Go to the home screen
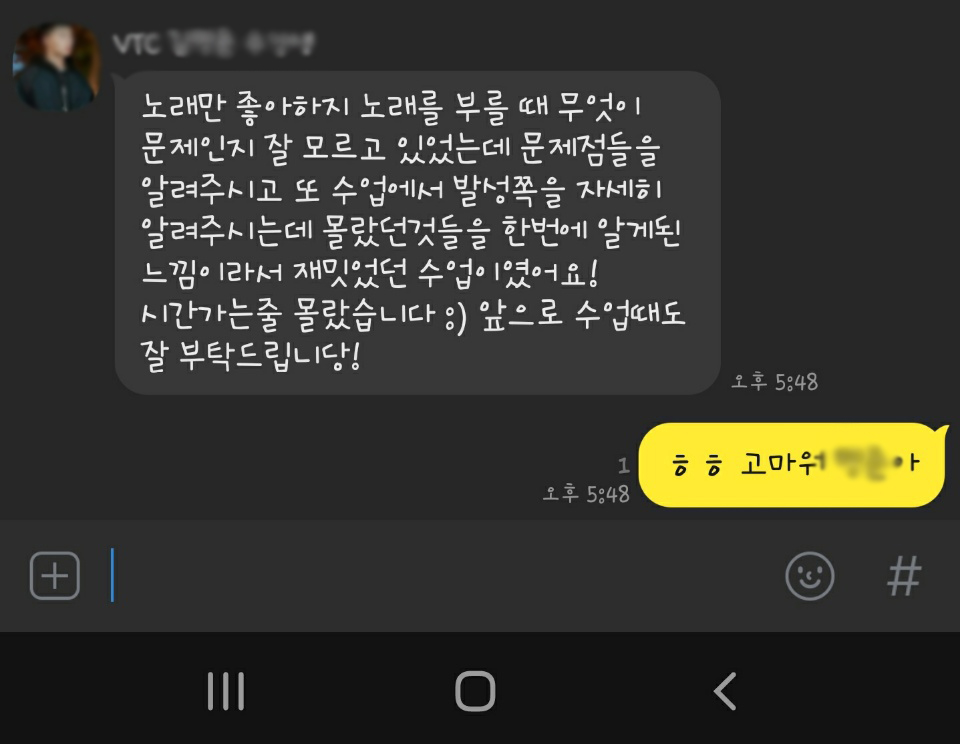The height and width of the screenshot is (744, 960). pos(475,691)
